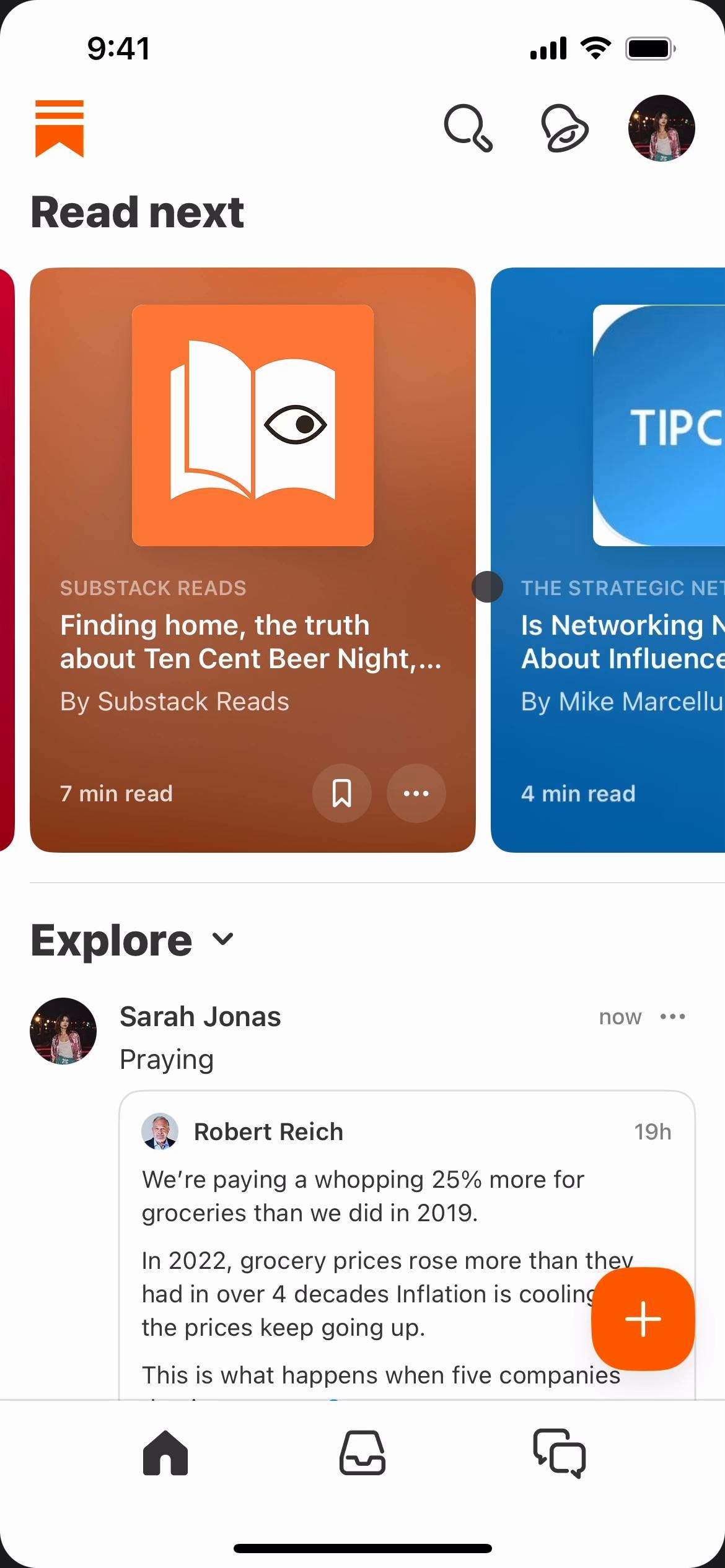725x1568 pixels.
Task: Expand the Explore dropdown
Action: click(223, 939)
